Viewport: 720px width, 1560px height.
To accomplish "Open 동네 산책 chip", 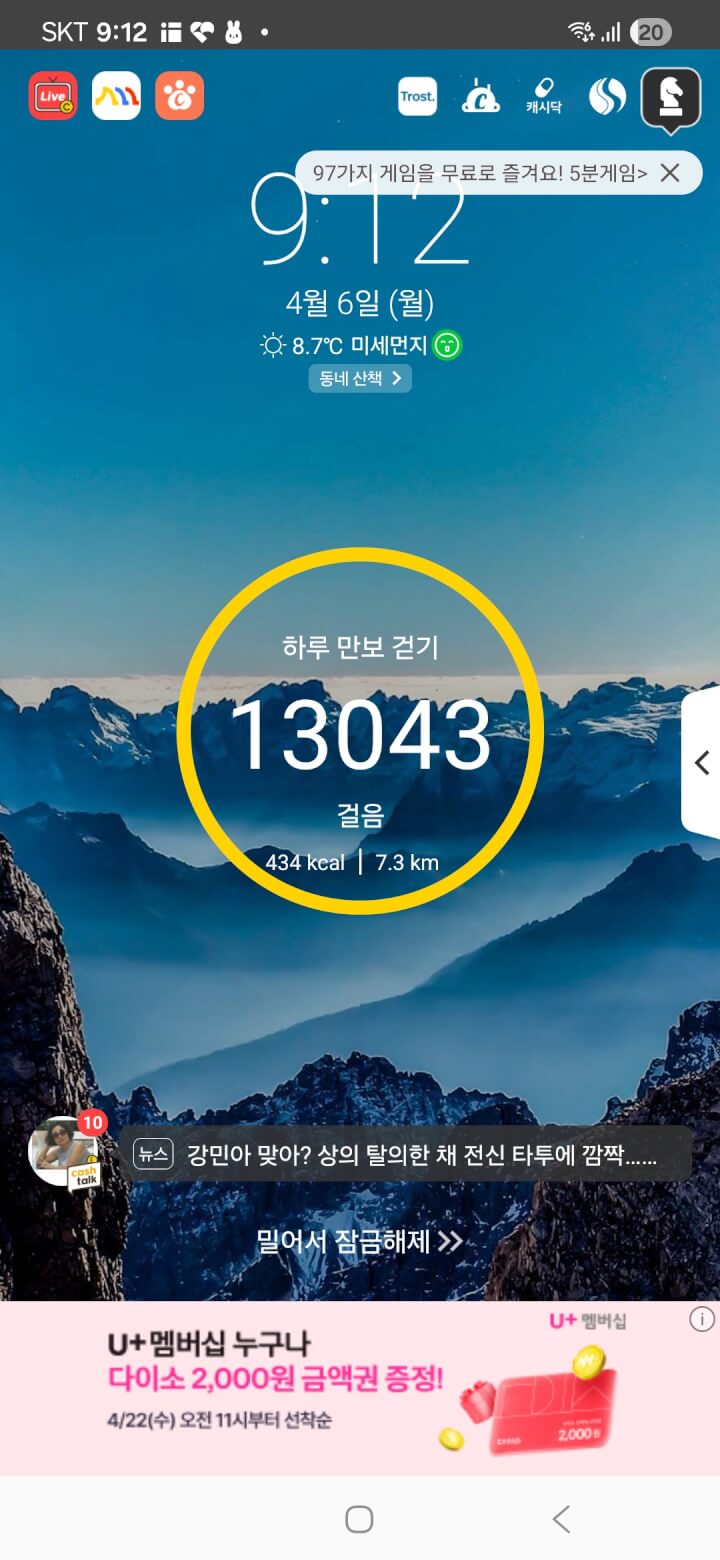I will click(x=359, y=378).
